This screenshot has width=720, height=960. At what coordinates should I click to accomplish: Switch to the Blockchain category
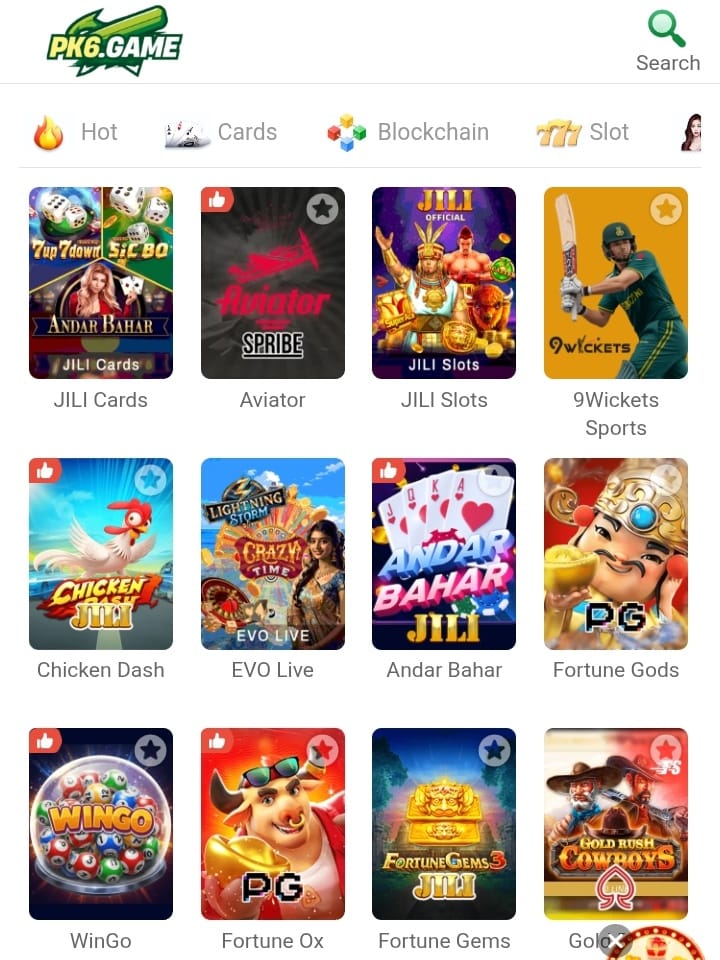point(408,132)
